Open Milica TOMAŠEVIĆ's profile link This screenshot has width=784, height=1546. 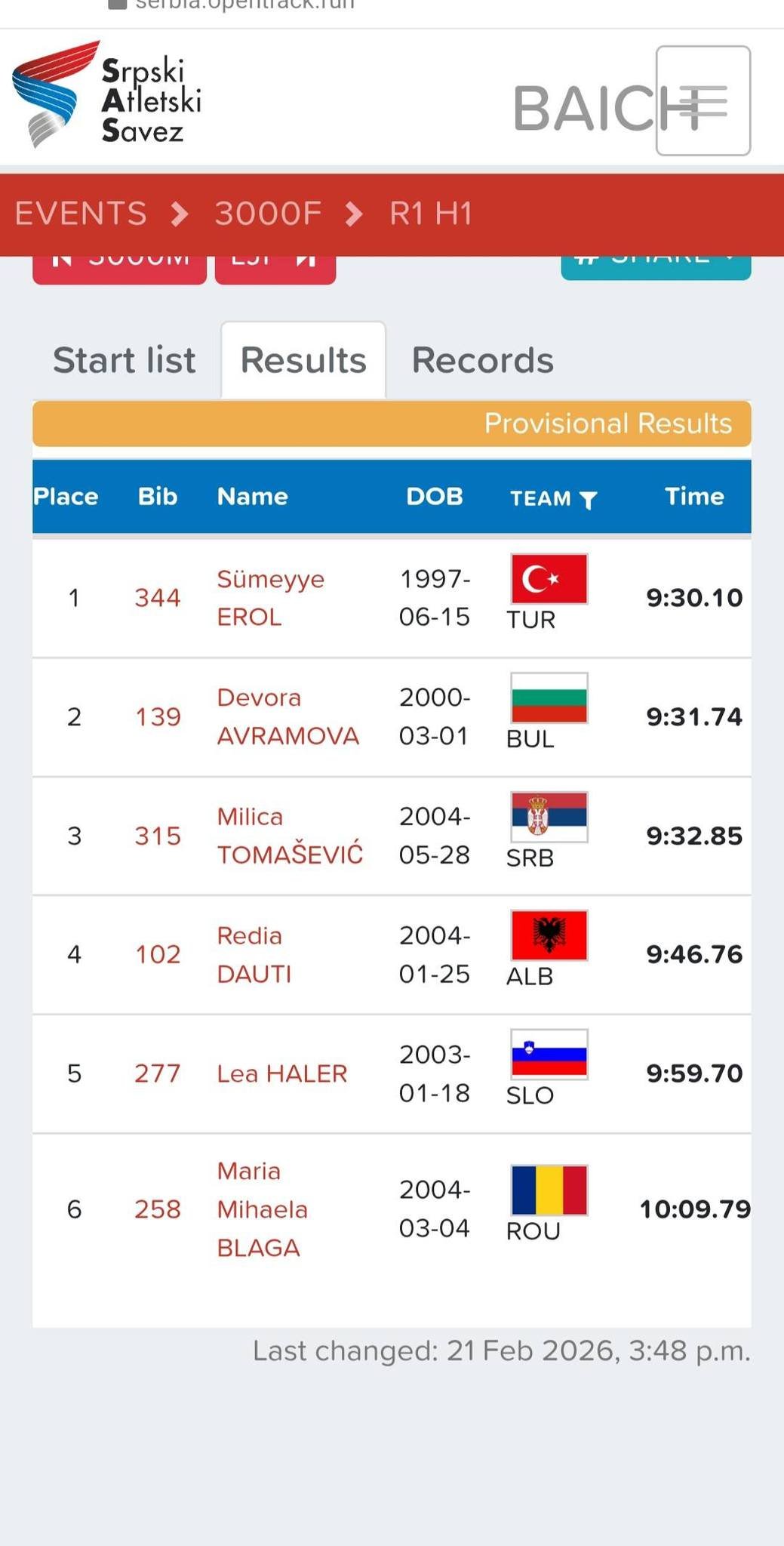click(x=290, y=836)
